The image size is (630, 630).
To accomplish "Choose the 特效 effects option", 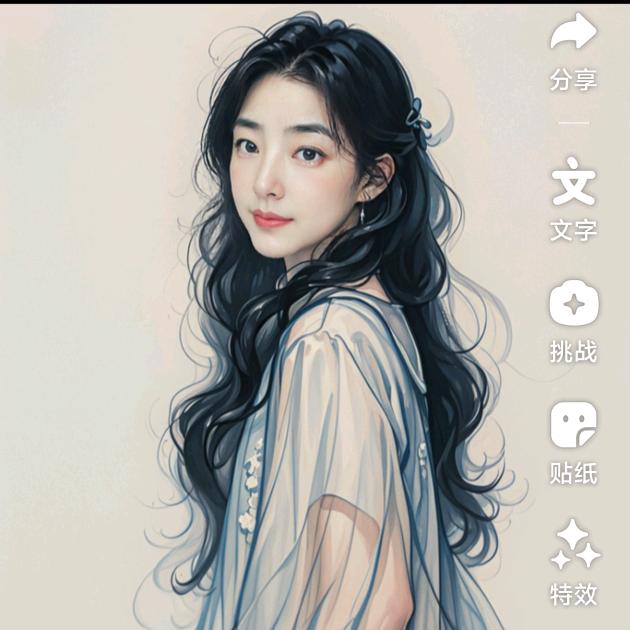I will tap(576, 544).
